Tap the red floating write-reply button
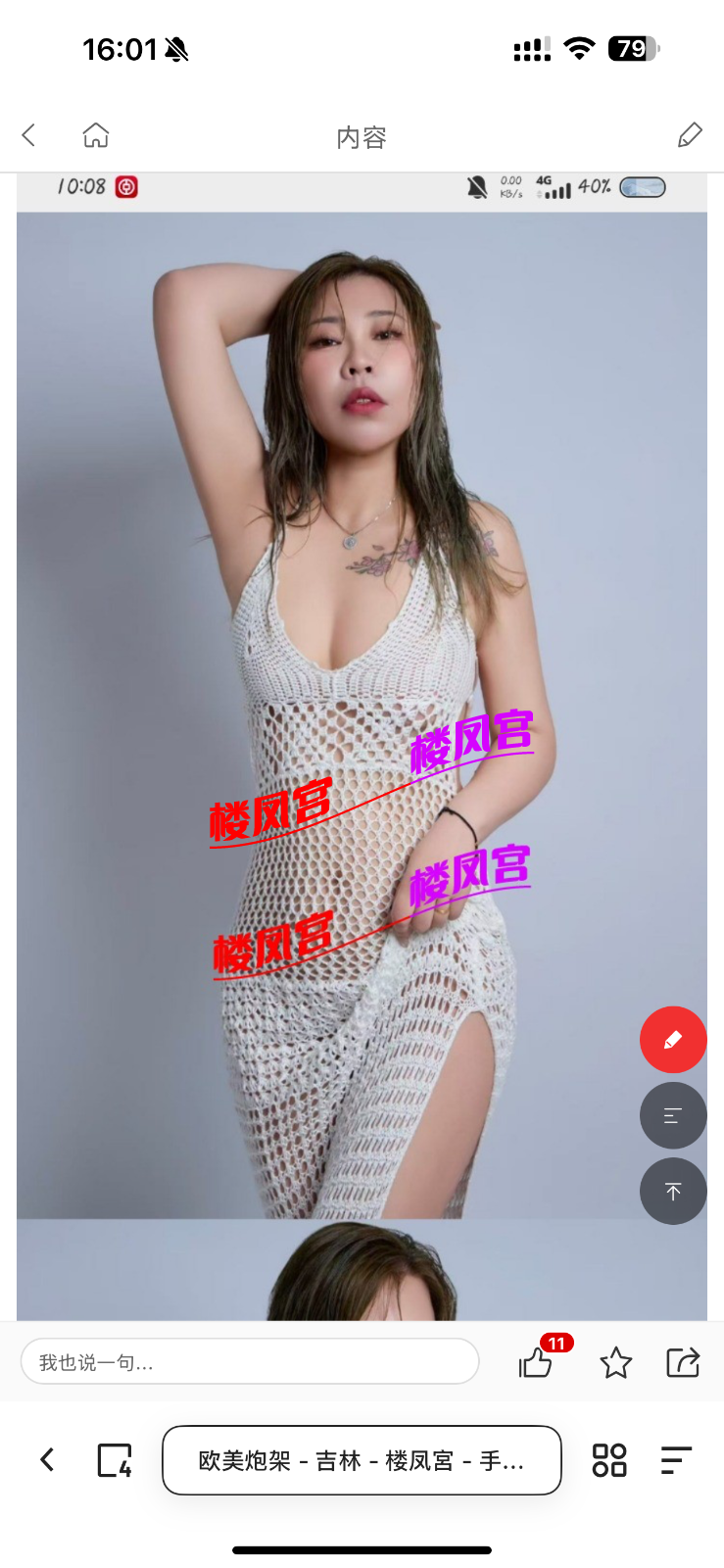This screenshot has height=1568, width=724. click(x=673, y=1040)
